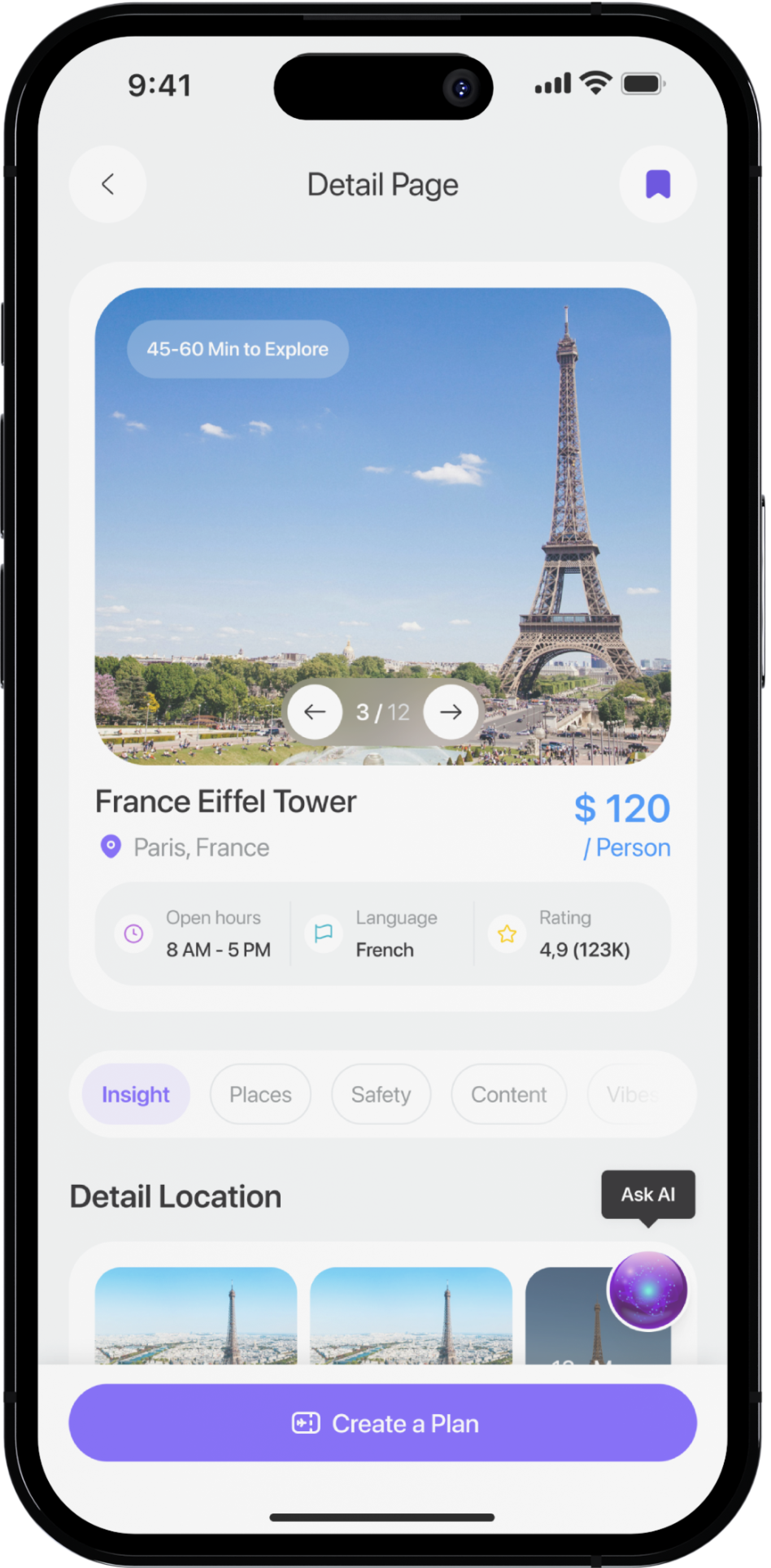Tap the Create a Plan button

coord(383,1423)
